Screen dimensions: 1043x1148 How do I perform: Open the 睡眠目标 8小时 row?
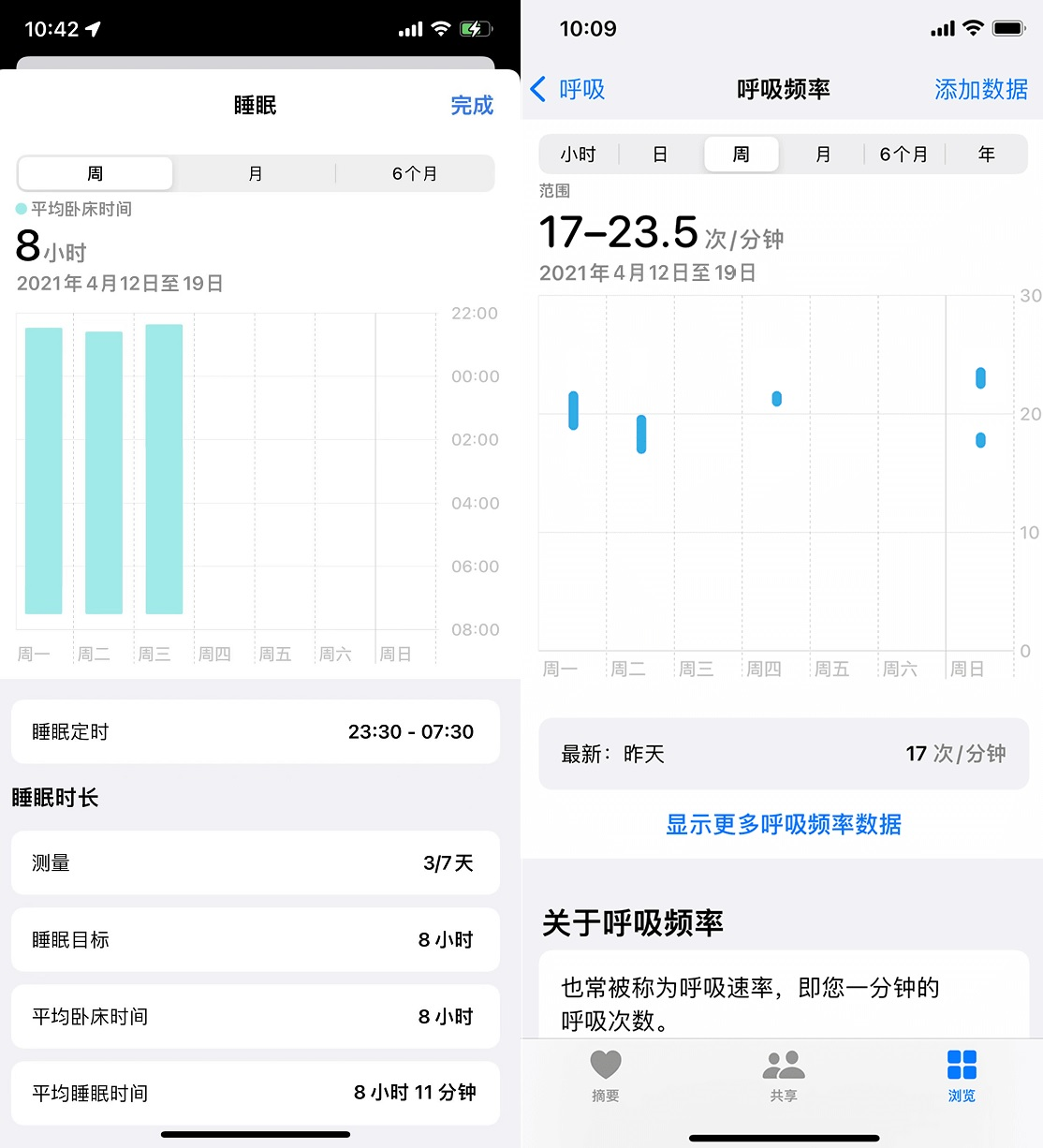pos(255,940)
